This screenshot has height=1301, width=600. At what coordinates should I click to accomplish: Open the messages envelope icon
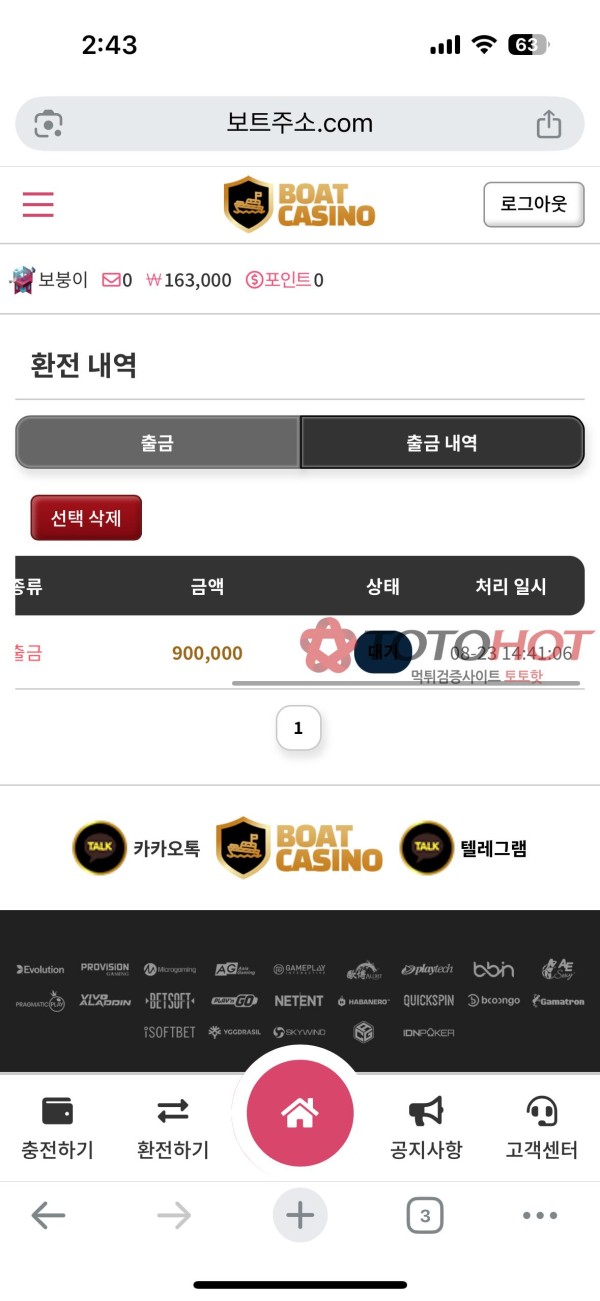(112, 280)
